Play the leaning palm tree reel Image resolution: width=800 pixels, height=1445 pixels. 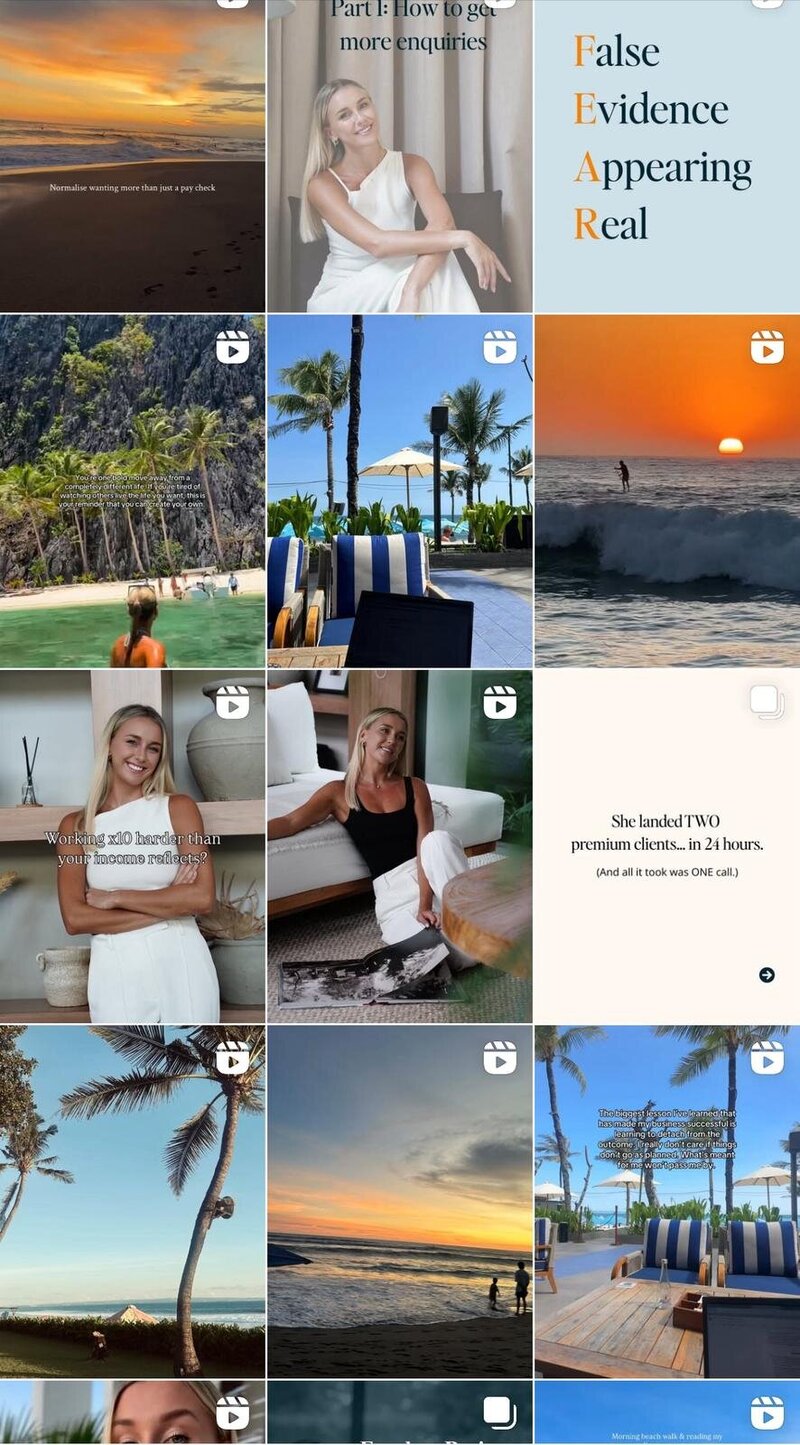point(132,1201)
